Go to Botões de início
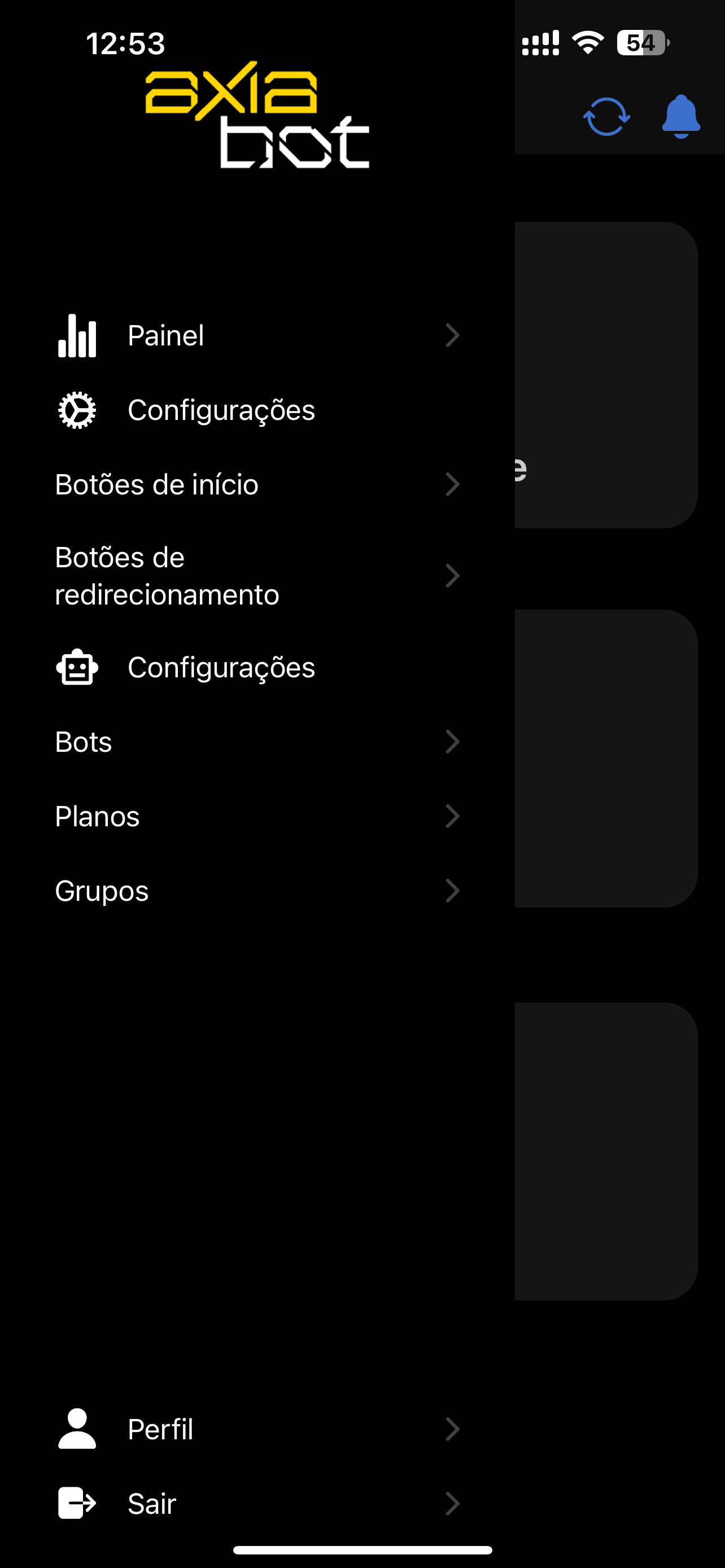The image size is (725, 1568). point(257,484)
